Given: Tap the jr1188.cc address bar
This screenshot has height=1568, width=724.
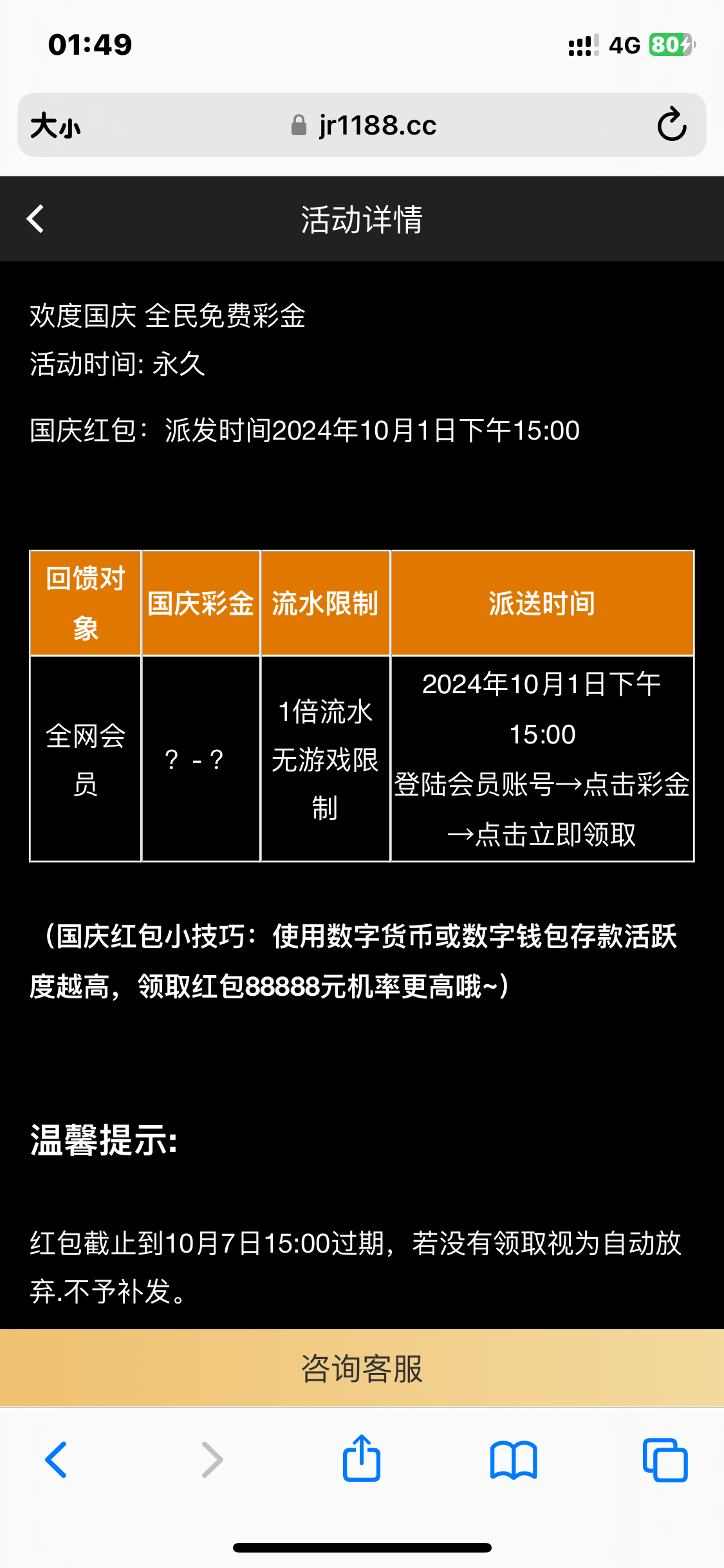Looking at the screenshot, I should [x=364, y=126].
